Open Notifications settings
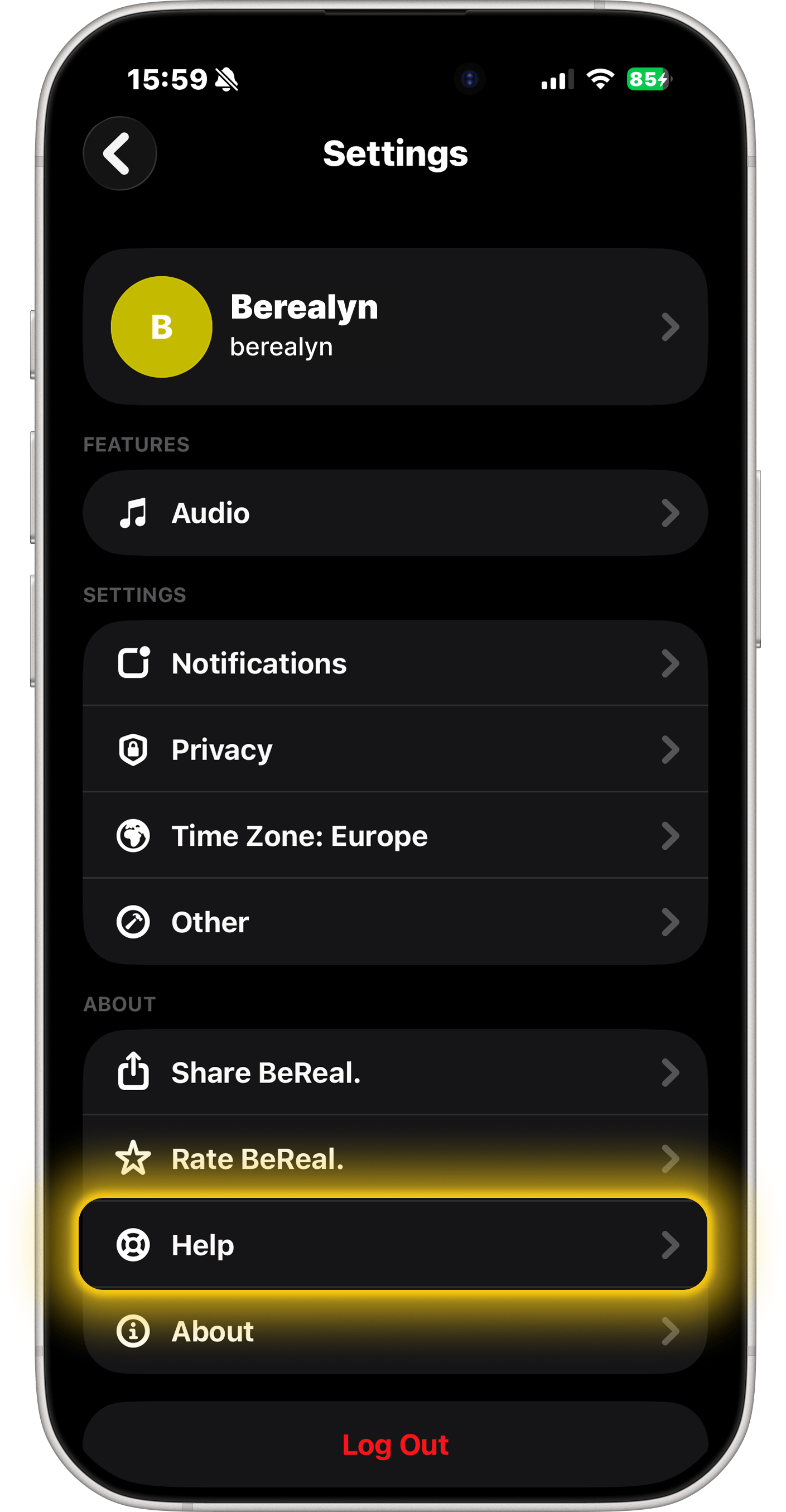Image resolution: width=786 pixels, height=1512 pixels. click(x=394, y=663)
